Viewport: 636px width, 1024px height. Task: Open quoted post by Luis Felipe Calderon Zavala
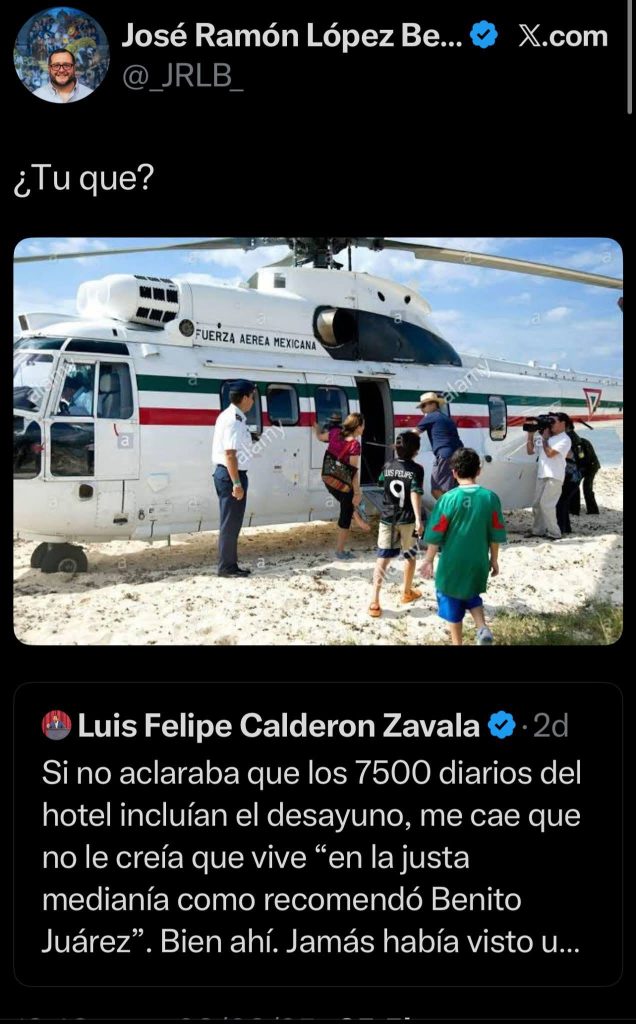[x=318, y=857]
